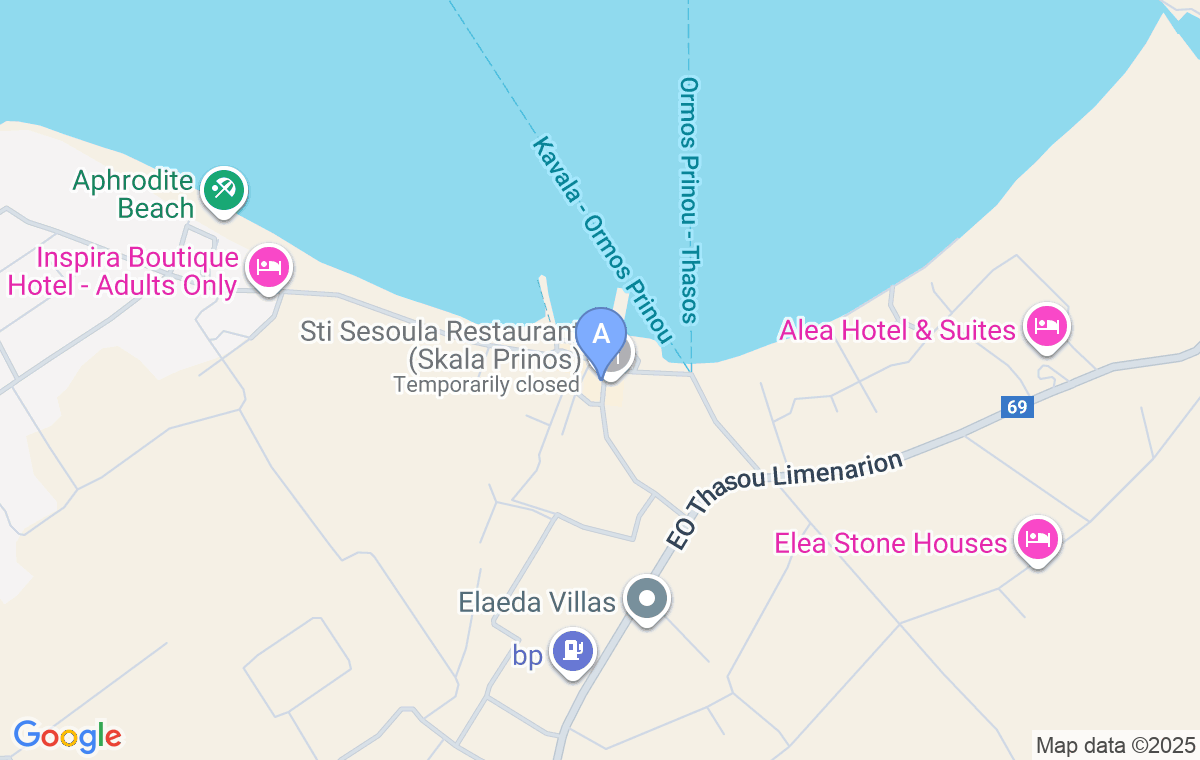
Task: Open the Inspira Boutique Hotel marker
Action: click(x=268, y=268)
